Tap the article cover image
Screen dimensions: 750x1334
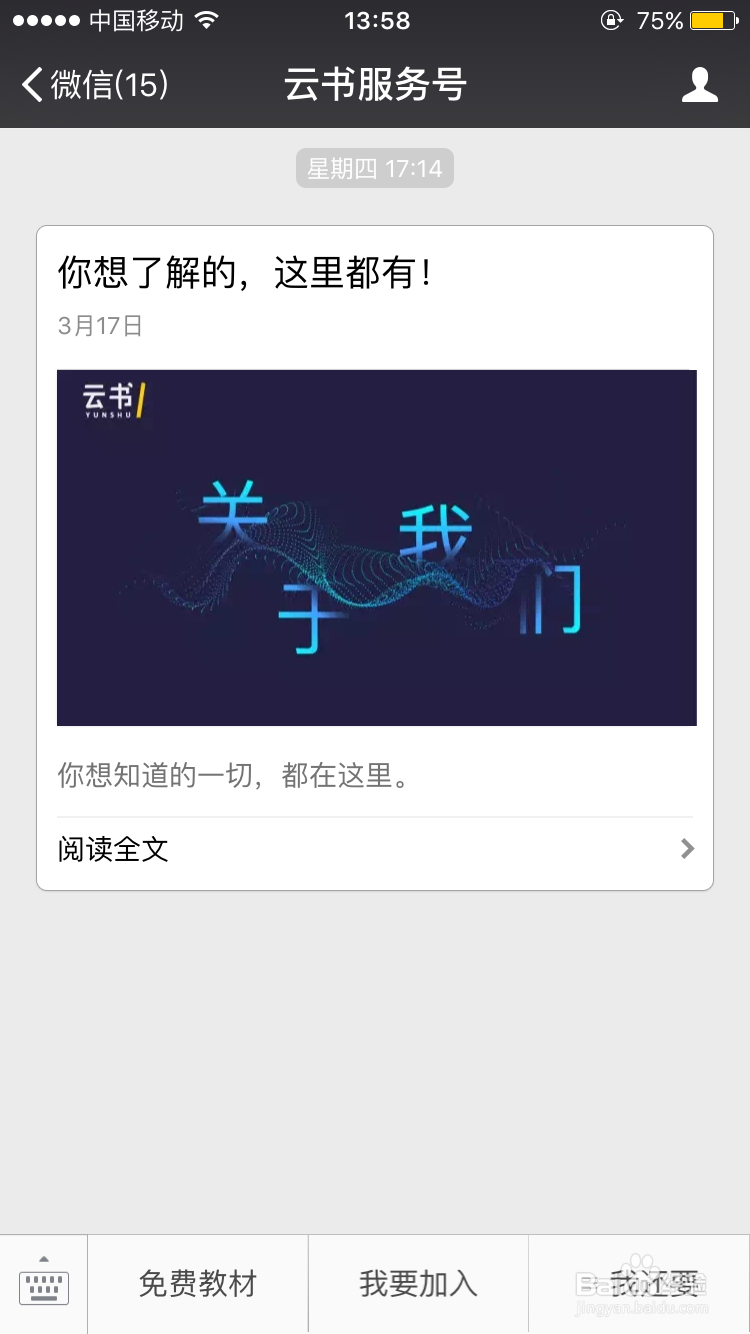tap(376, 546)
